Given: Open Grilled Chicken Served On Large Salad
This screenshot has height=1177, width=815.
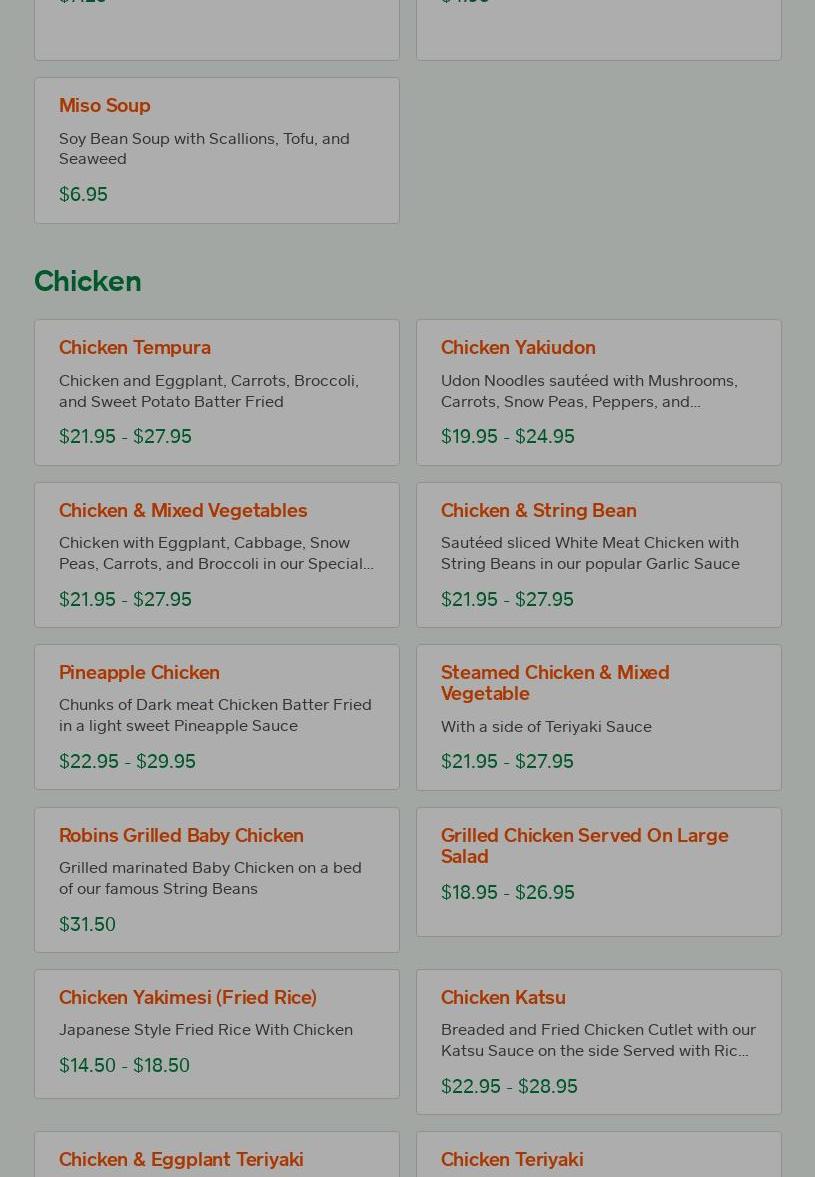Looking at the screenshot, I should (x=599, y=872).
